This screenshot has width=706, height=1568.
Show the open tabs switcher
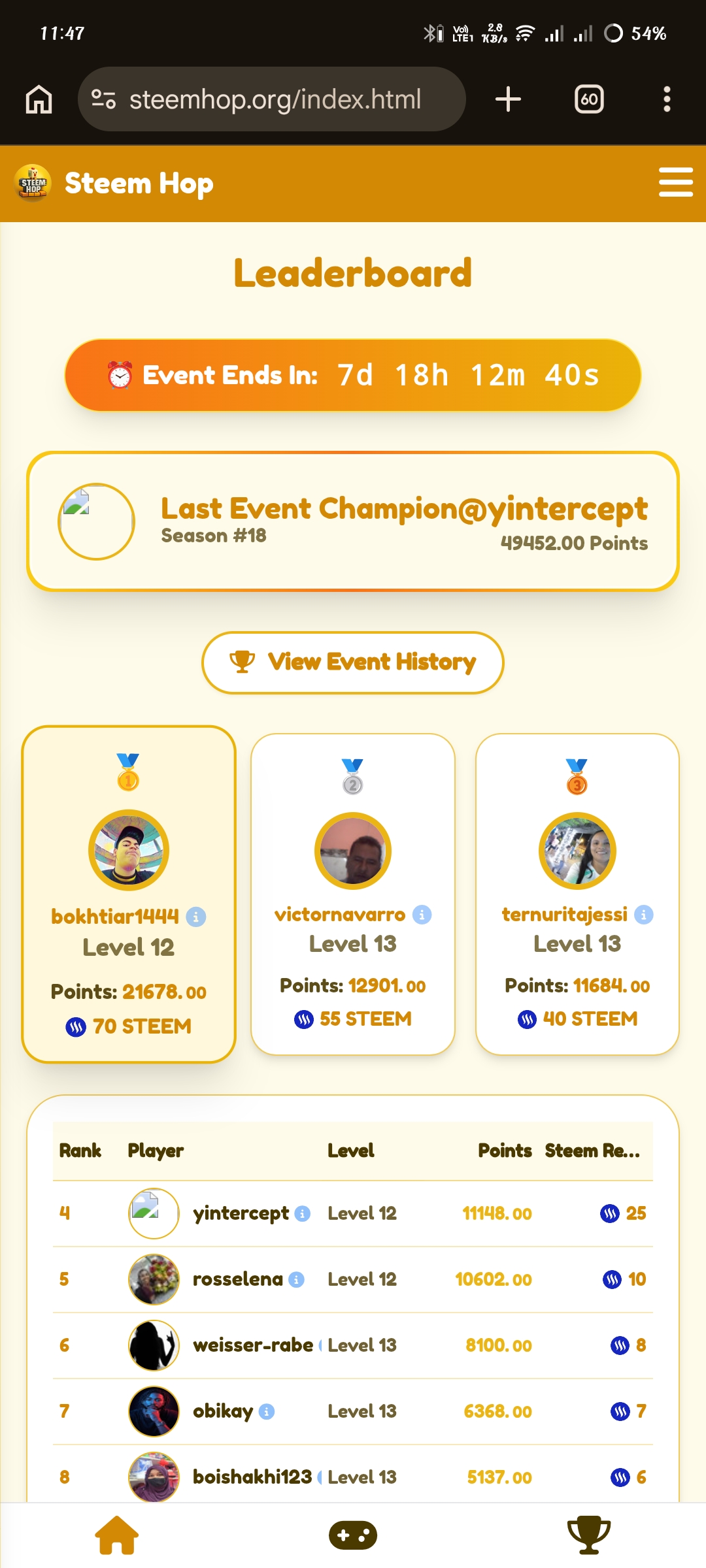589,99
